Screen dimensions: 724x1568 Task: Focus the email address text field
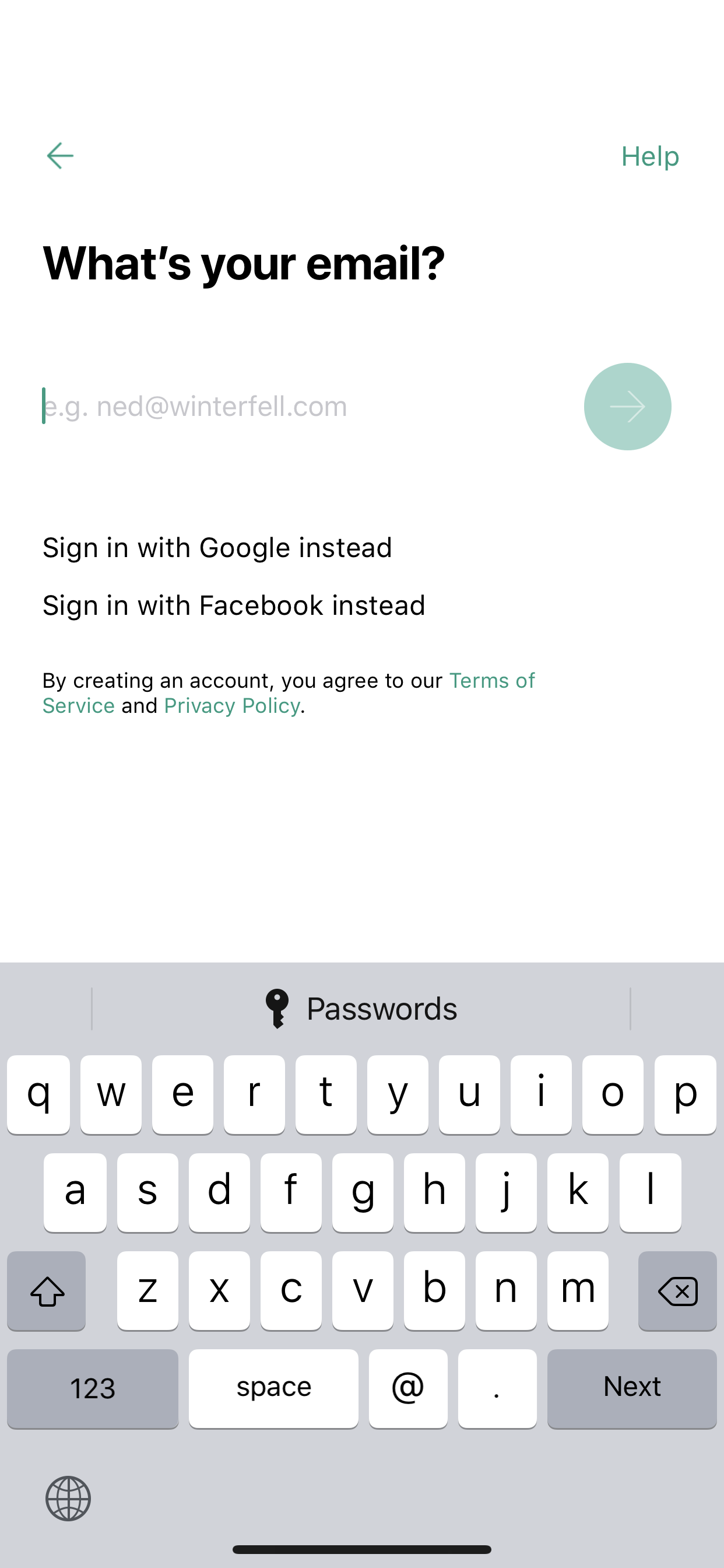tap(304, 406)
